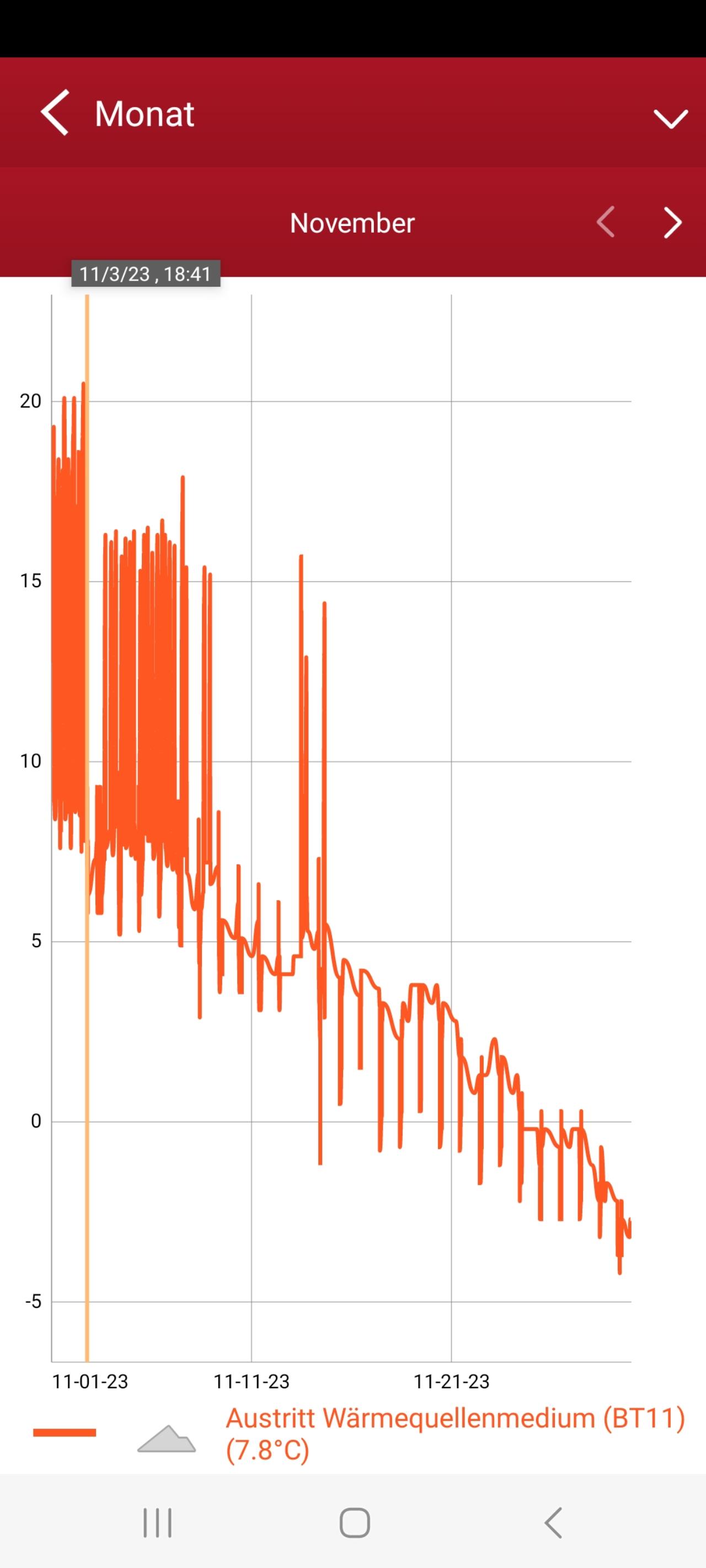The height and width of the screenshot is (1568, 706).
Task: Tap the system home button
Action: pyautogui.click(x=355, y=1523)
